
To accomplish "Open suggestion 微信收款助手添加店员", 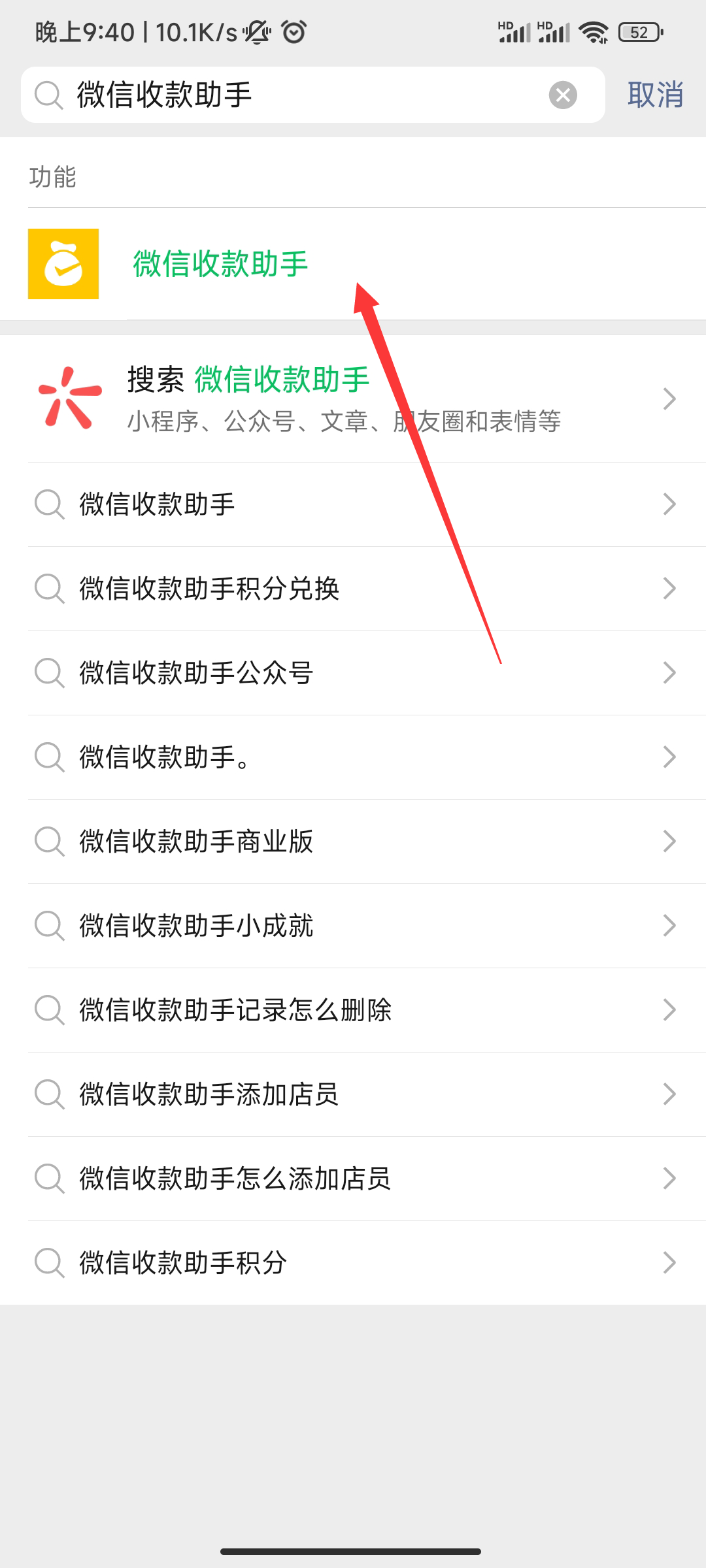I will pyautogui.click(x=353, y=1094).
